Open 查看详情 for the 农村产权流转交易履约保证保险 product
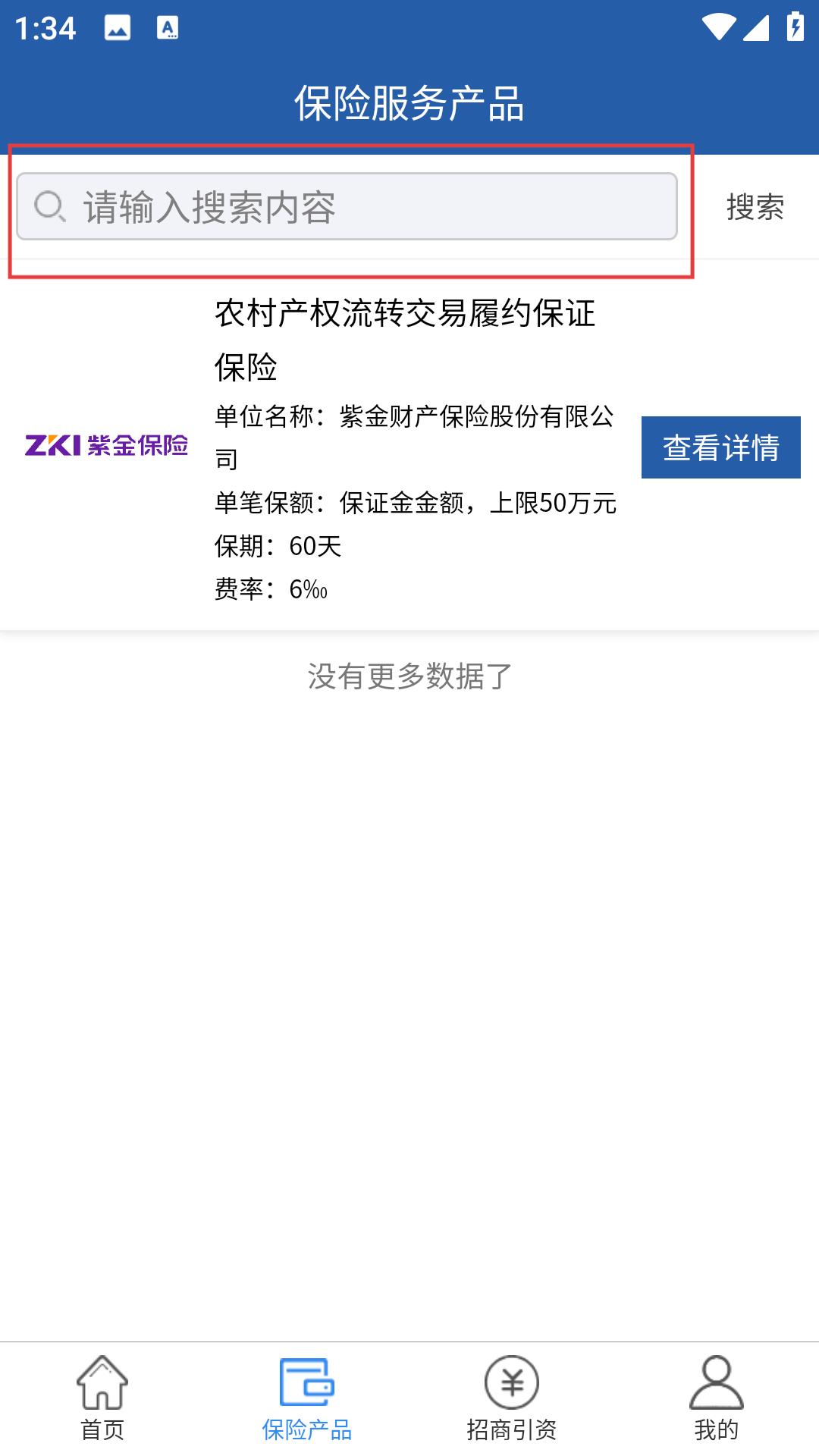 pyautogui.click(x=720, y=447)
